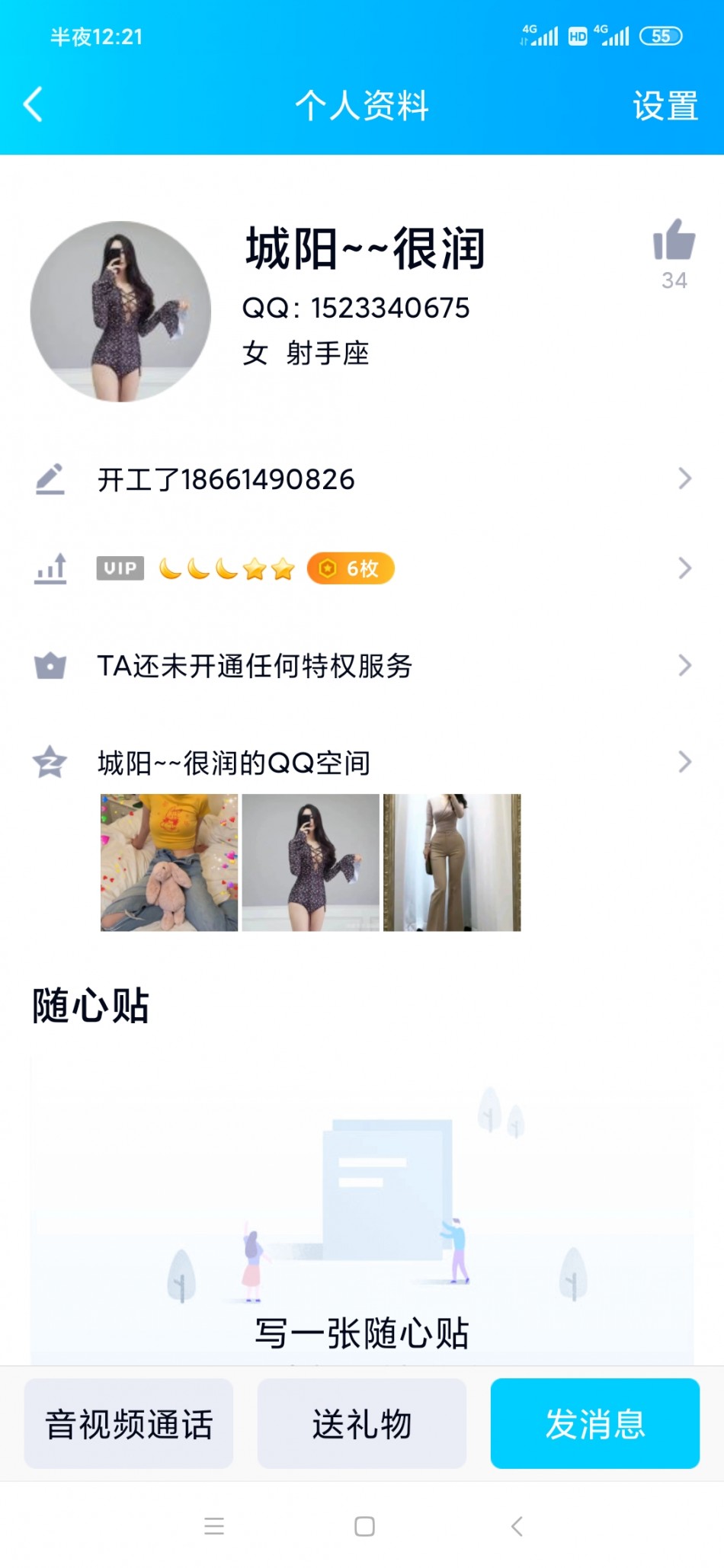724x1568 pixels.
Task: Open the VIP level row
Action: pos(362,568)
